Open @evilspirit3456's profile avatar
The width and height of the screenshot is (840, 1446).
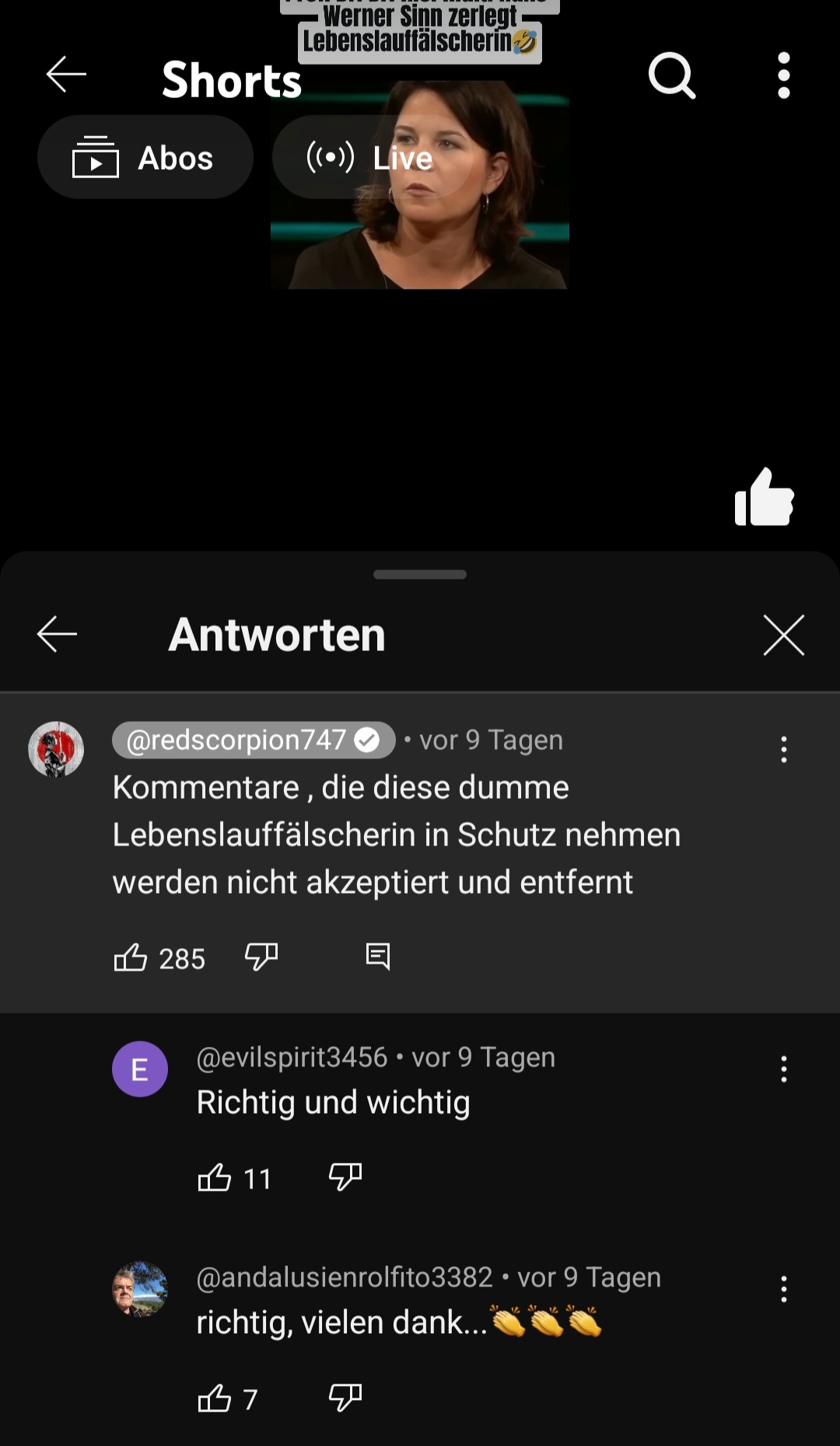(140, 1069)
